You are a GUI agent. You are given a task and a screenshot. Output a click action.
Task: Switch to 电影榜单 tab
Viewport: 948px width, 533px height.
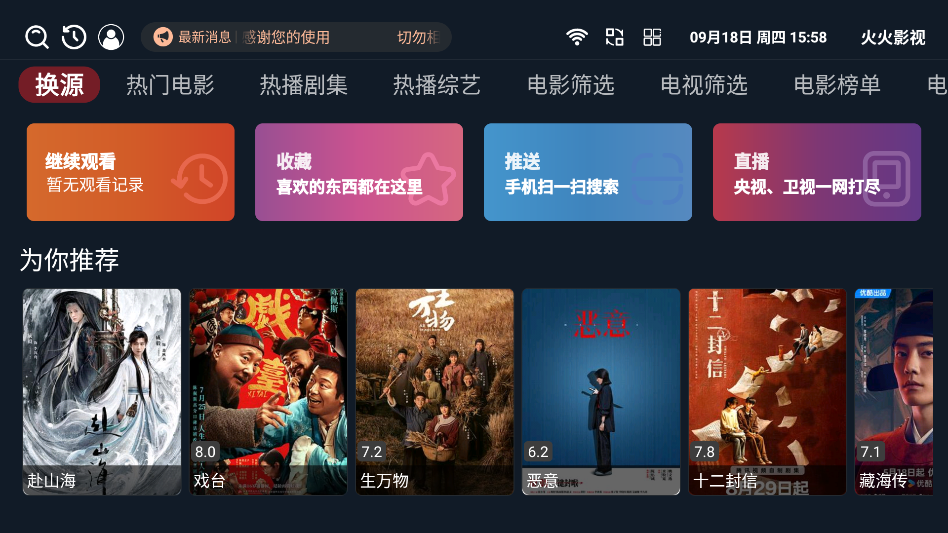pyautogui.click(x=837, y=85)
